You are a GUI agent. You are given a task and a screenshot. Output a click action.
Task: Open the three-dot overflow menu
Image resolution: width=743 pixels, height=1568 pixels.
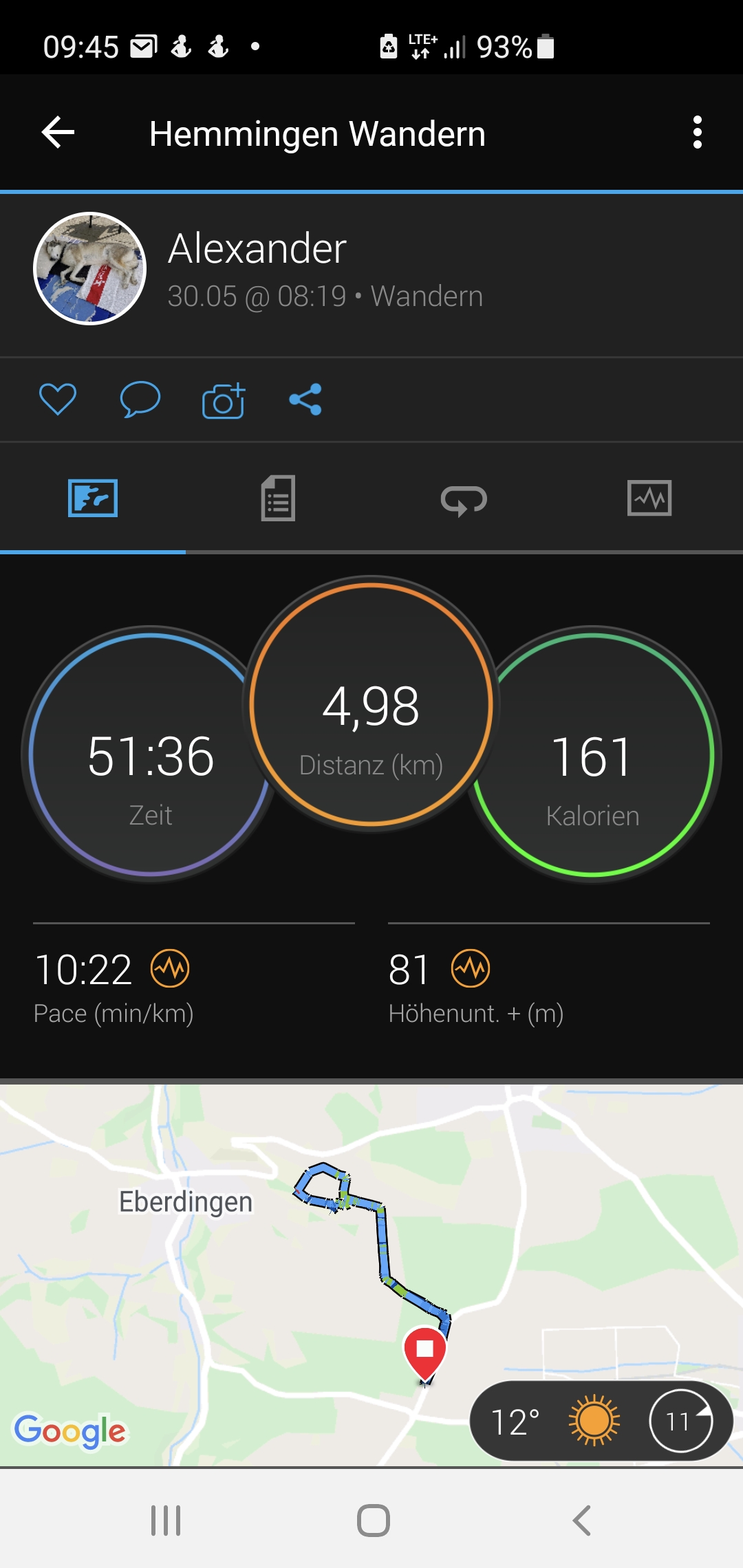coord(697,132)
